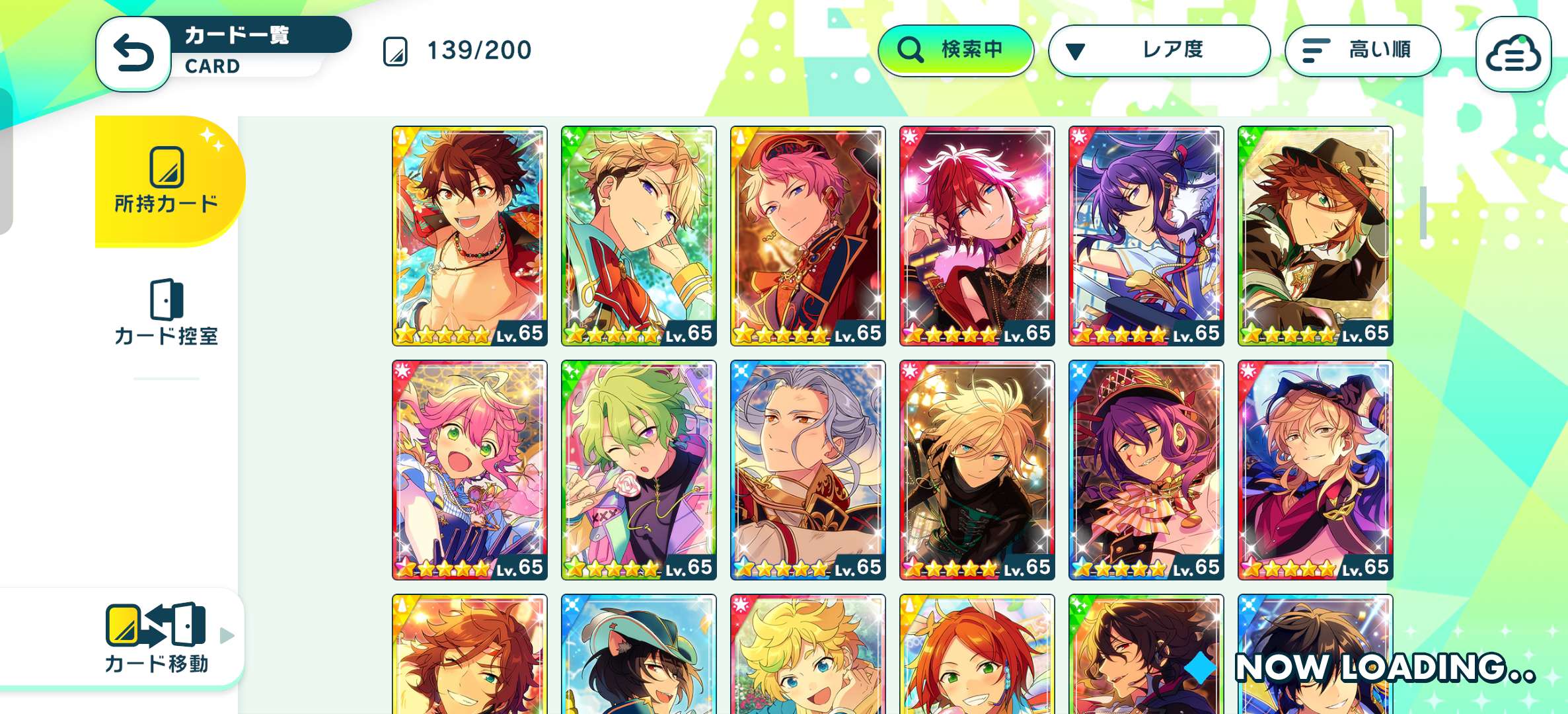Image resolution: width=1568 pixels, height=714 pixels.
Task: Switch to the 所持カード tab
Action: pos(167,181)
